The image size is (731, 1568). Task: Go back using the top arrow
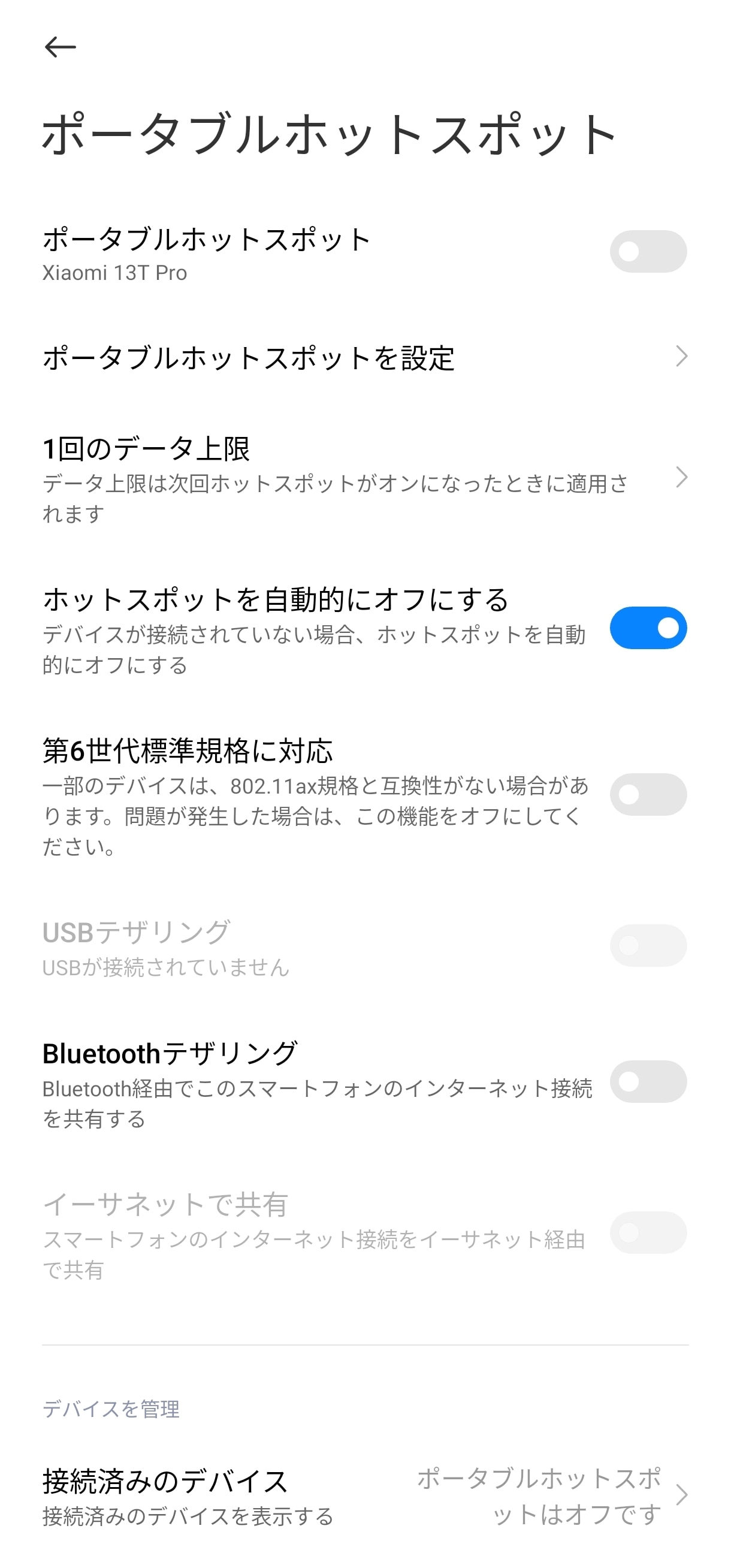[x=61, y=47]
